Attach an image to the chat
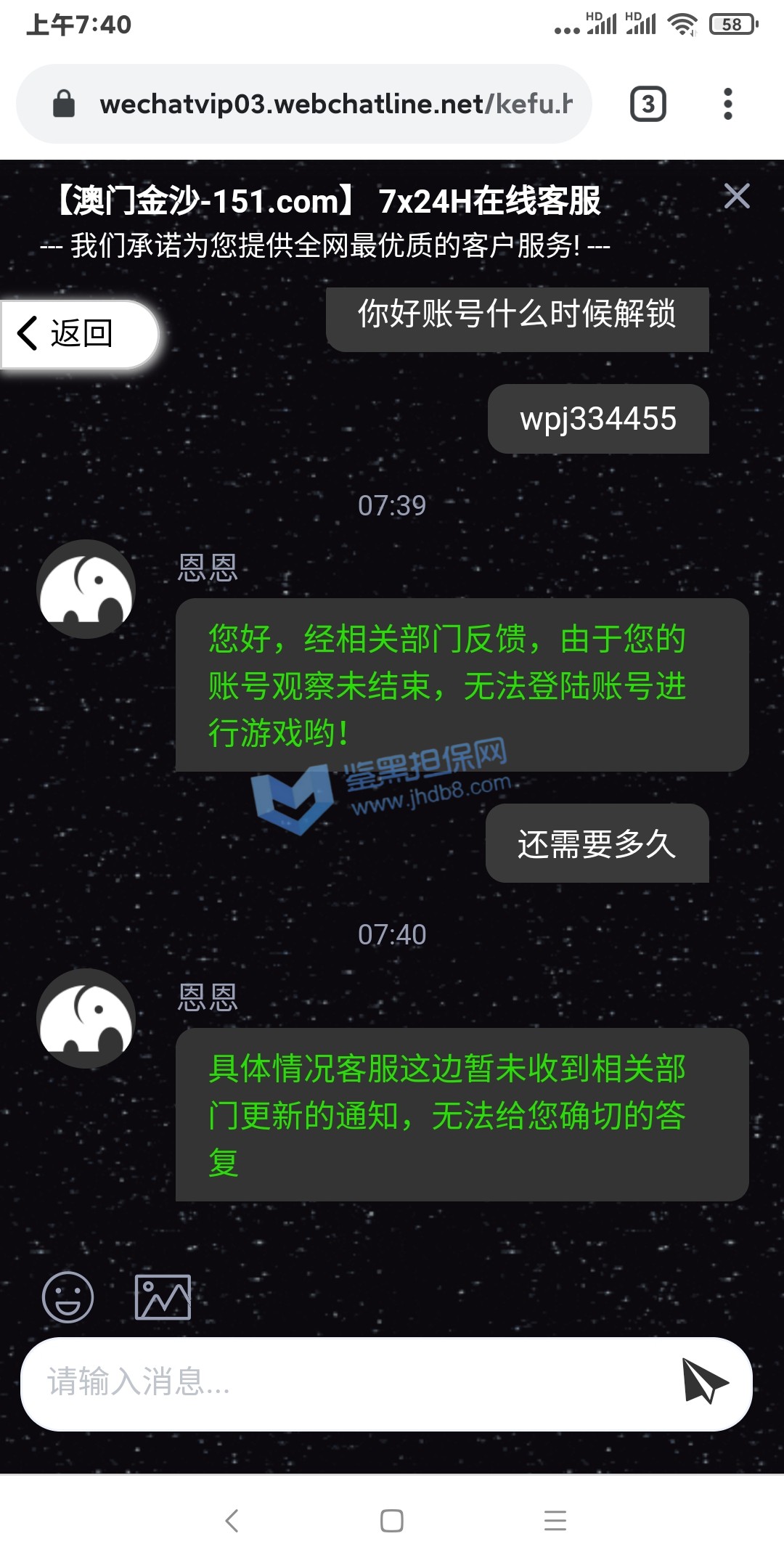Image resolution: width=784 pixels, height=1568 pixels. point(163,1297)
